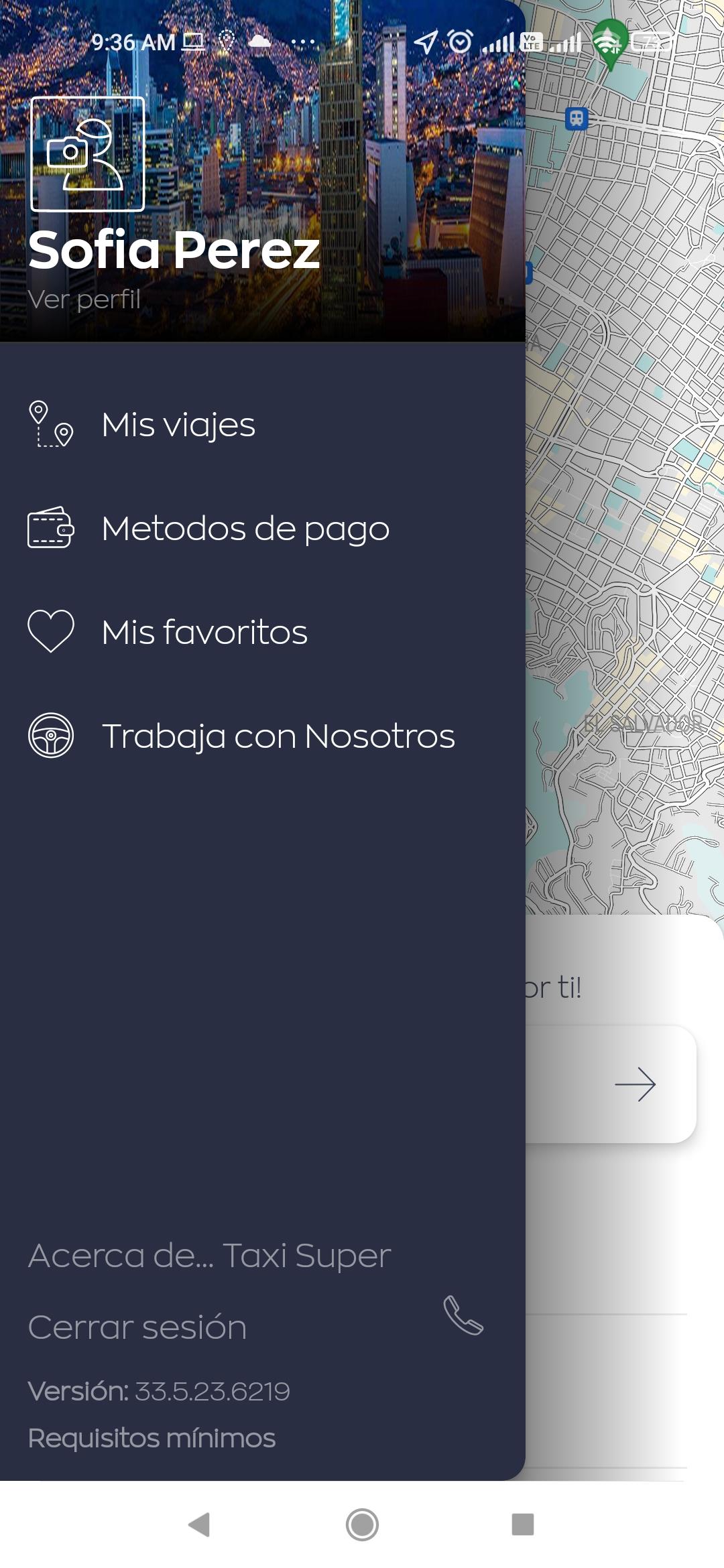
Task: Go to Metodos de pago
Action: point(245,529)
